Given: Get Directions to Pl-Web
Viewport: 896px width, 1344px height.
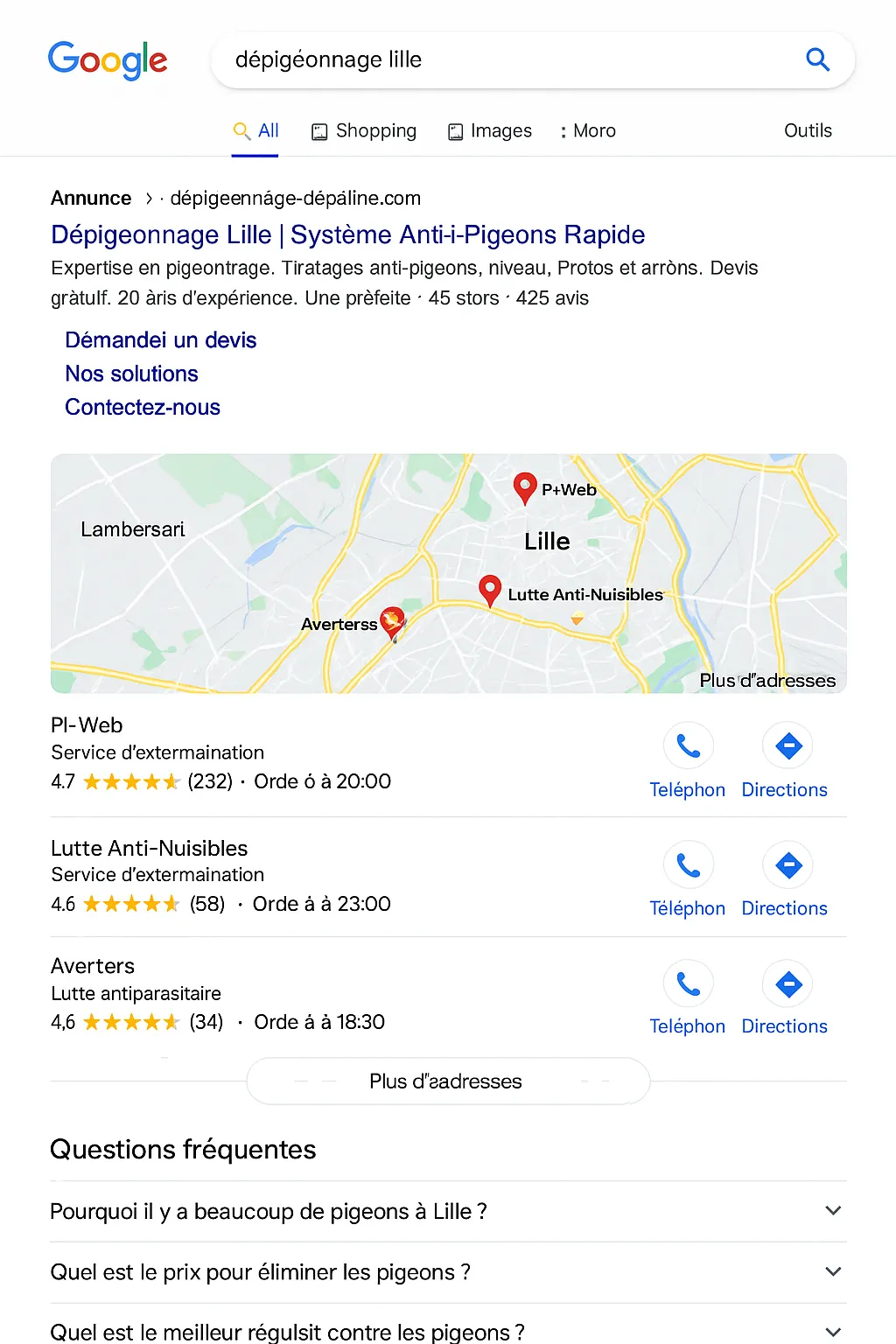Looking at the screenshot, I should pyautogui.click(x=787, y=745).
